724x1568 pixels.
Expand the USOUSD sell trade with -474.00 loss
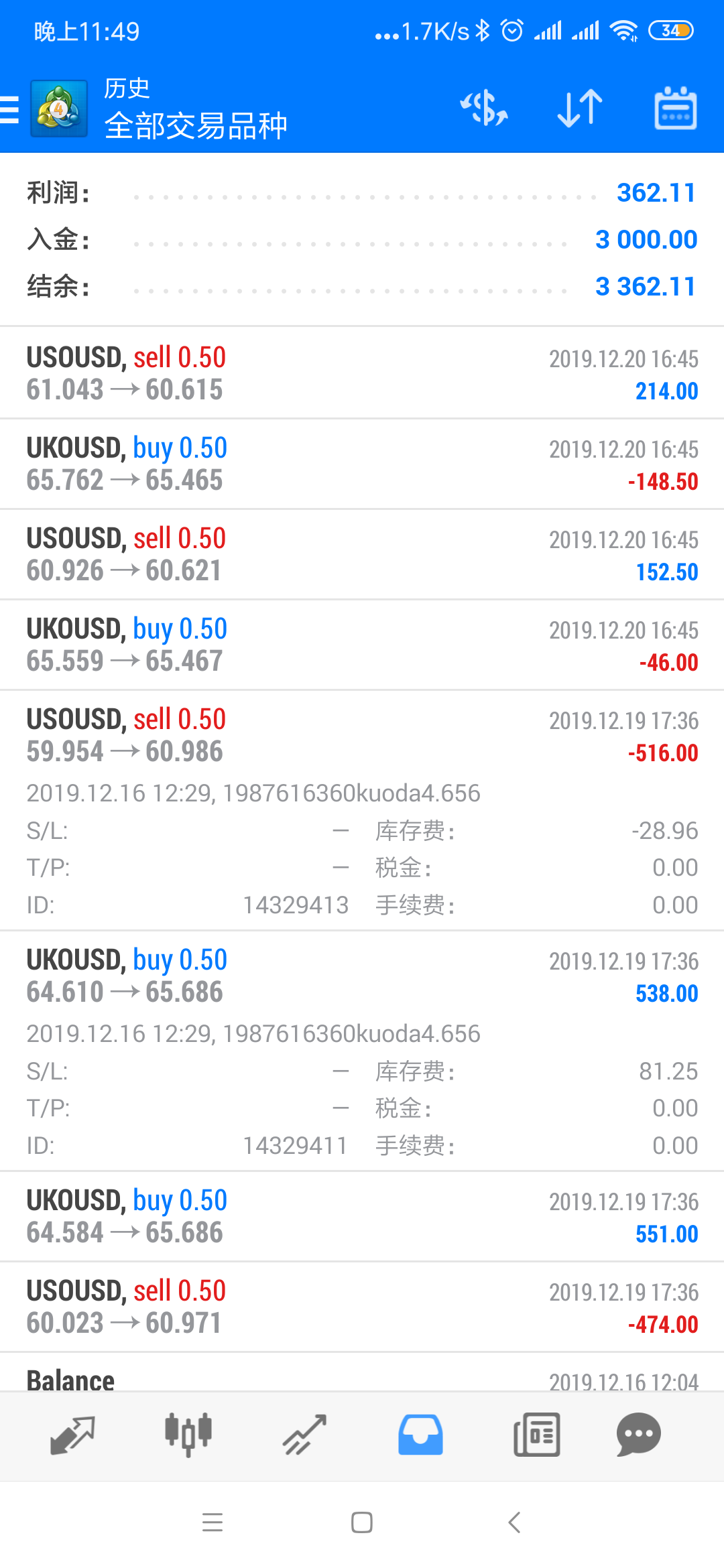click(x=362, y=1307)
